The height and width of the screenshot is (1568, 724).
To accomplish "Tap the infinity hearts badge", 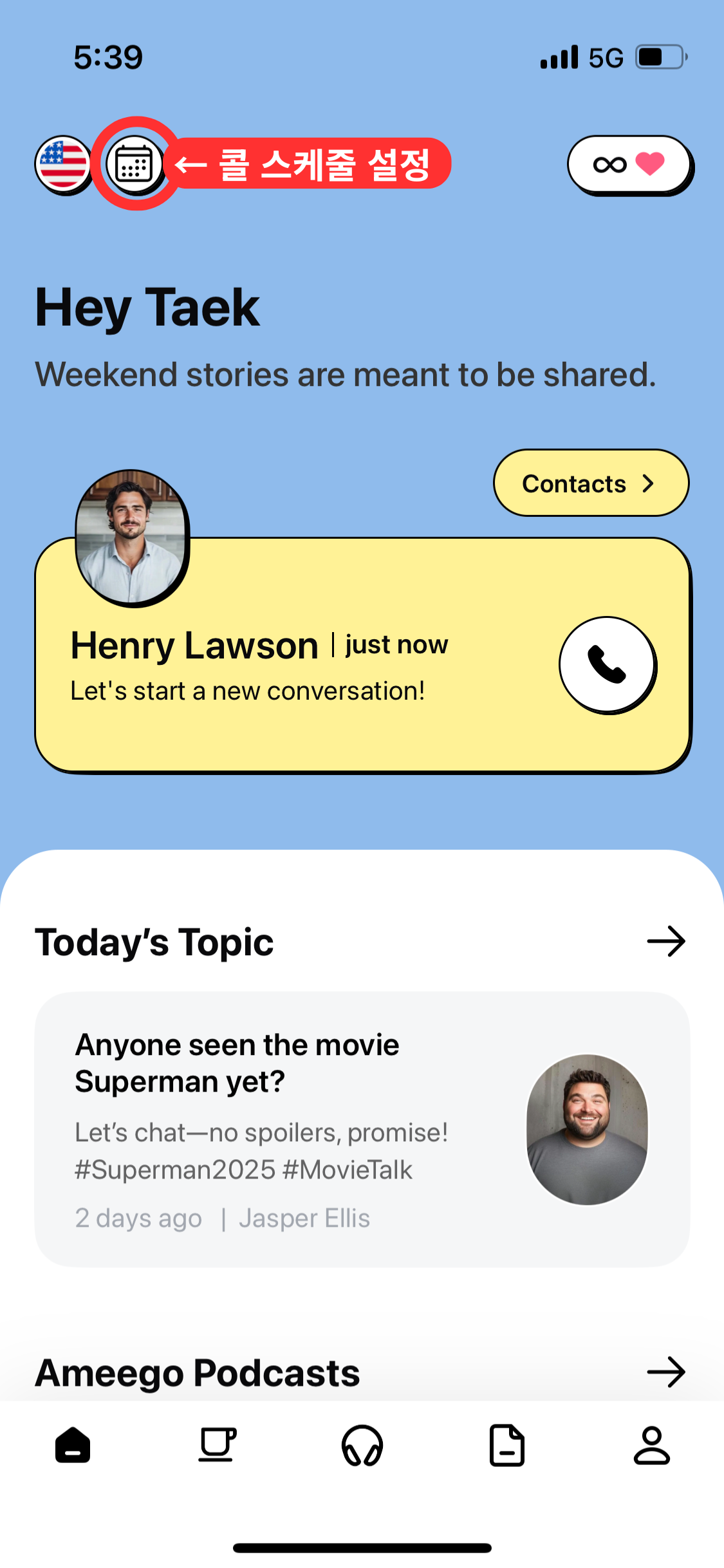I will pos(629,165).
